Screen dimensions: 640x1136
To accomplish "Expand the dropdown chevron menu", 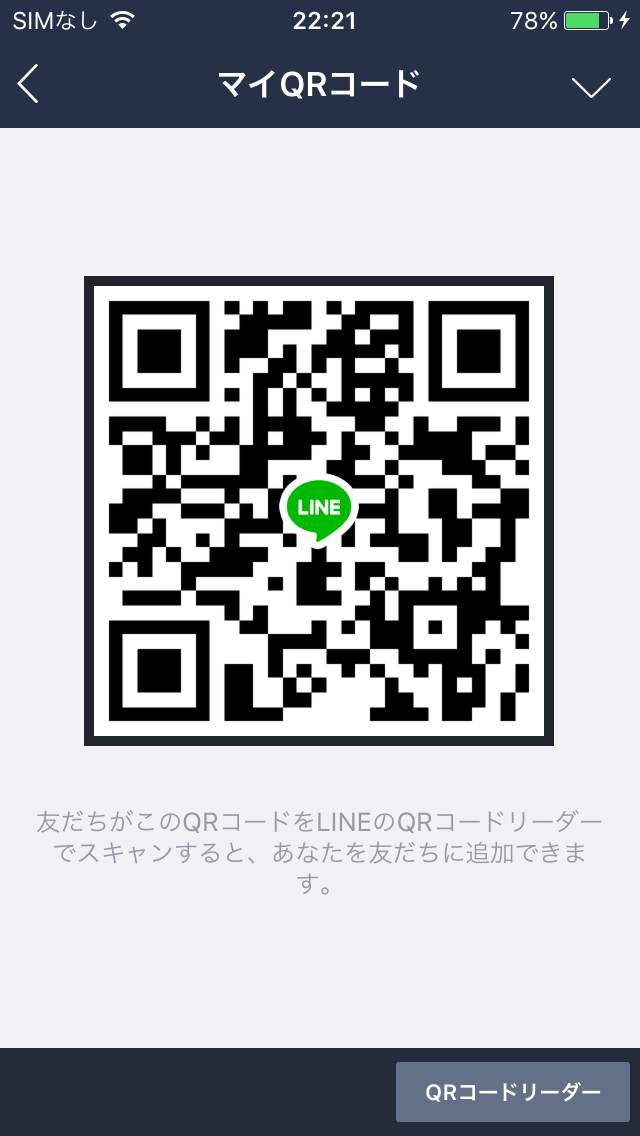I will click(x=591, y=87).
